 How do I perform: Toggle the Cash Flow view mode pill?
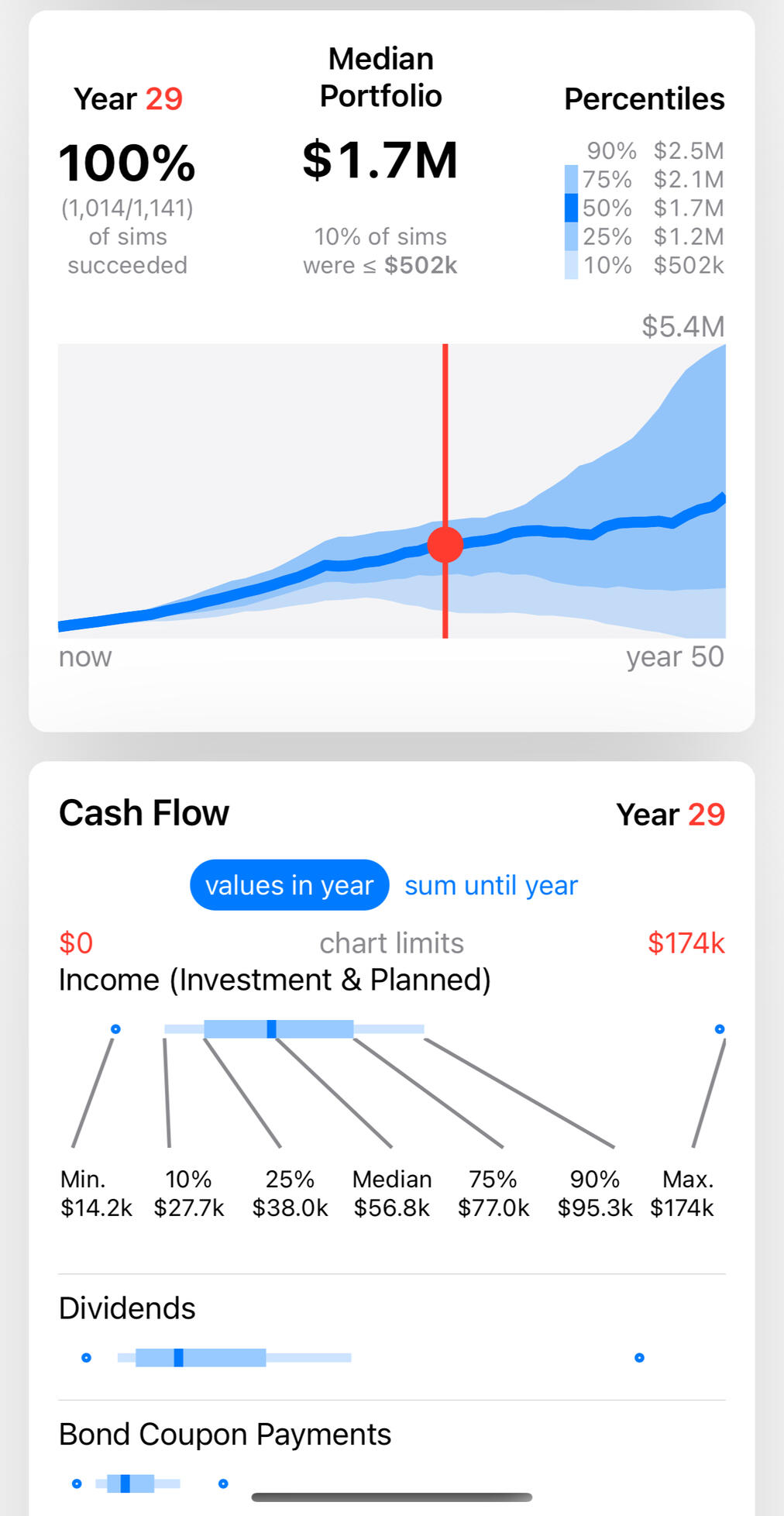coord(289,884)
